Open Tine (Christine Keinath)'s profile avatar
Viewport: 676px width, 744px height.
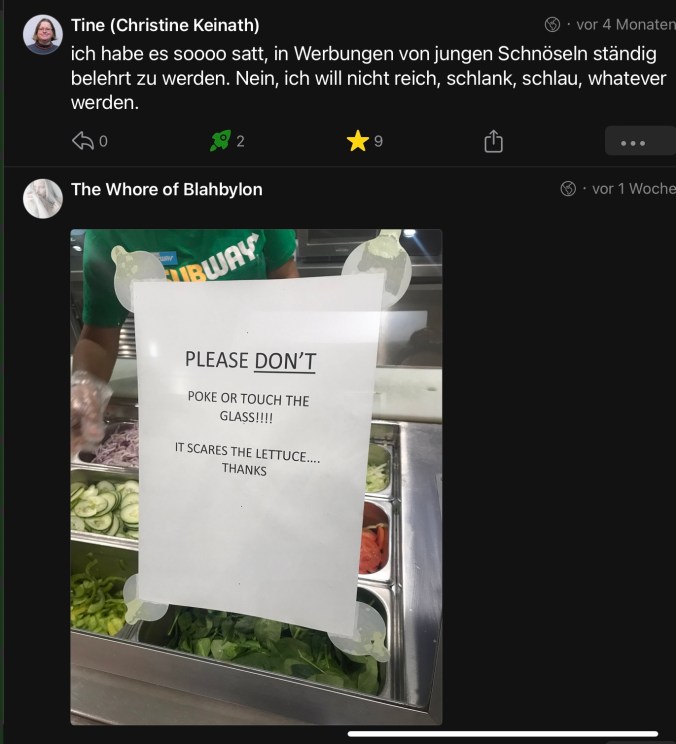tap(43, 35)
